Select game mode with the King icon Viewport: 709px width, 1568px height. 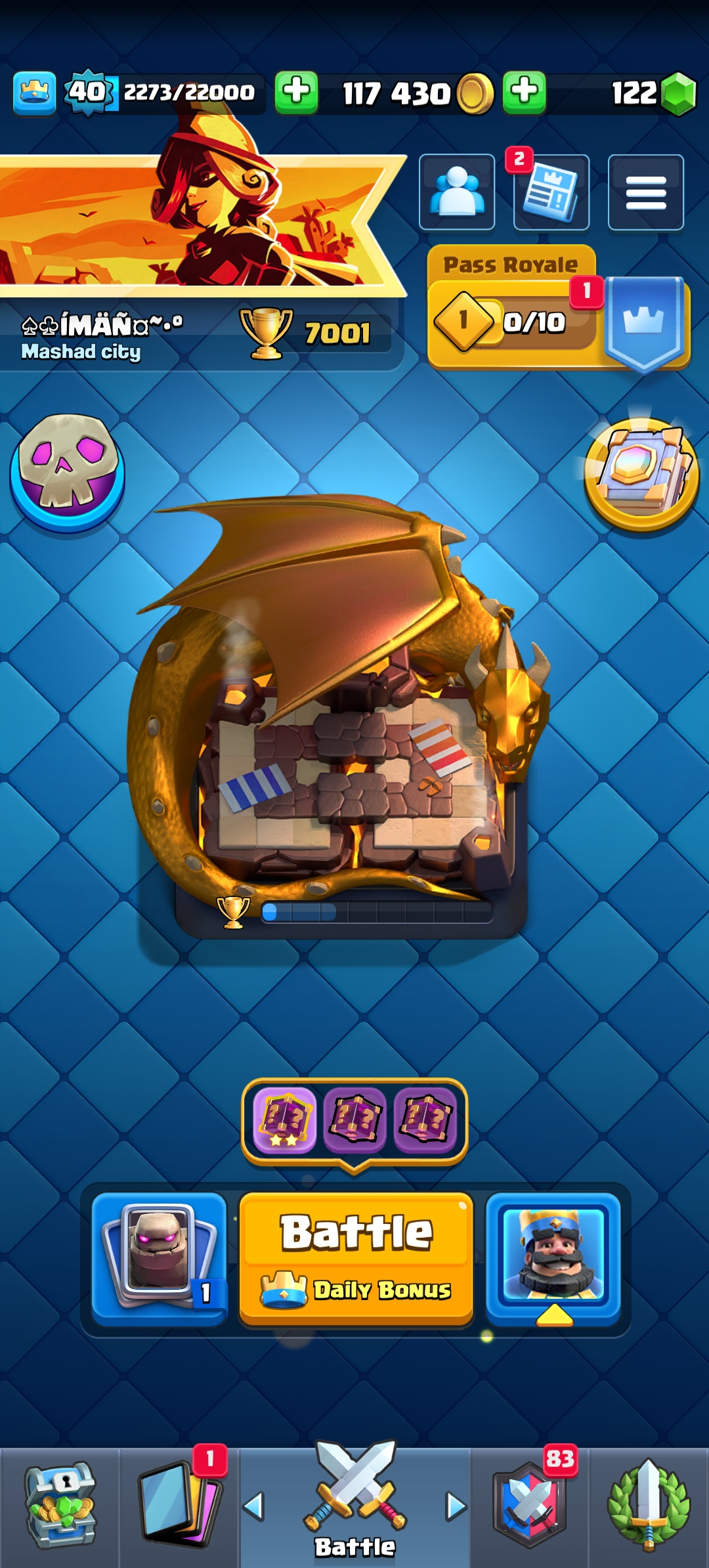(x=553, y=1258)
